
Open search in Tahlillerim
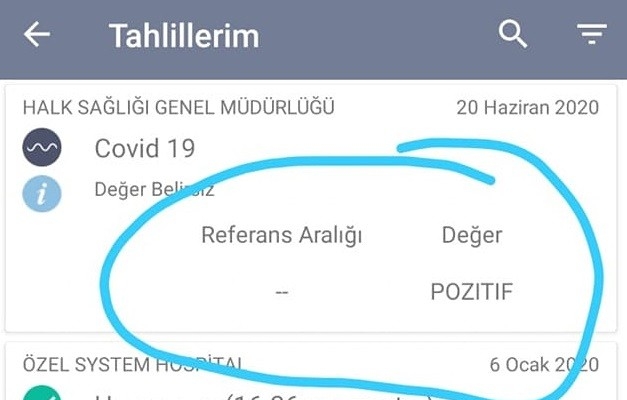[512, 34]
